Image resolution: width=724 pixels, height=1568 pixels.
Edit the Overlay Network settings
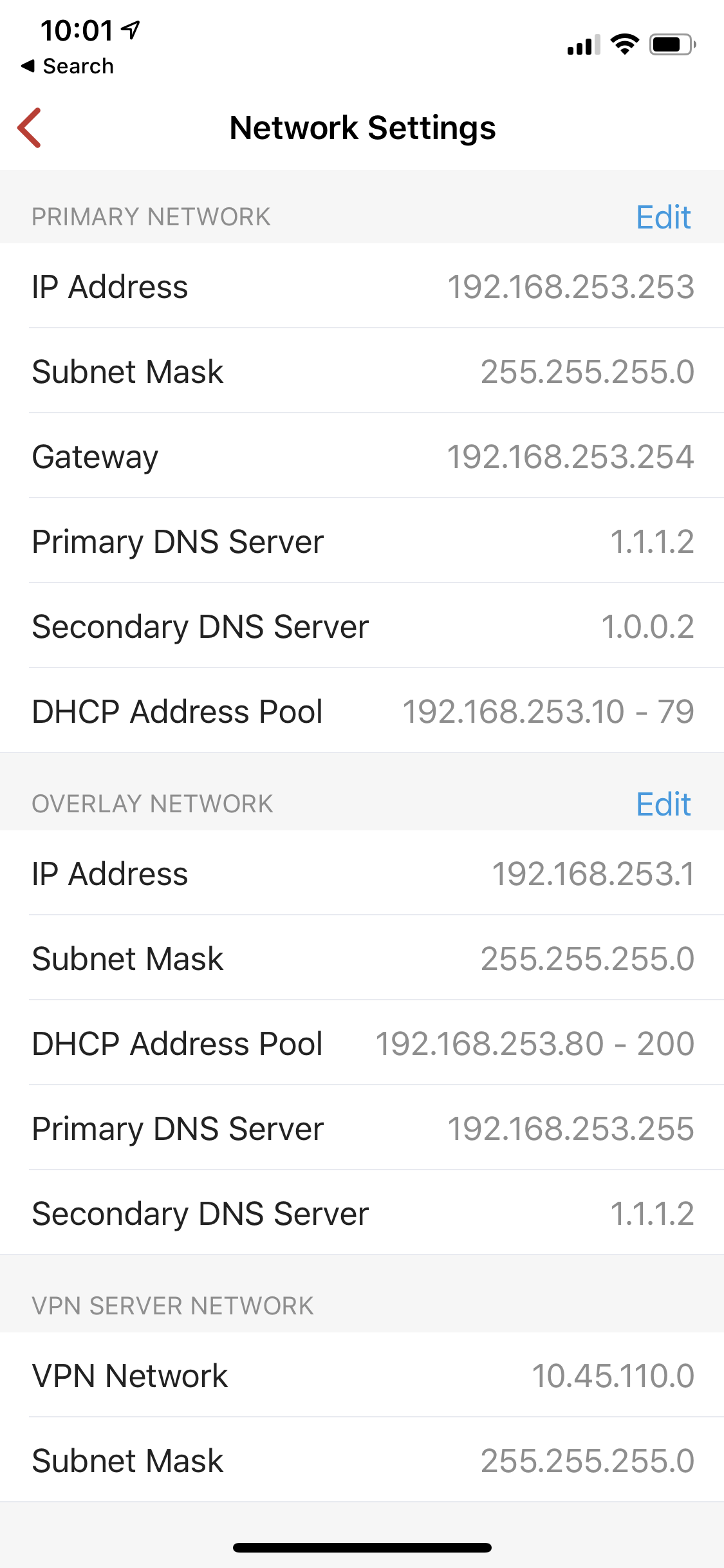point(663,805)
